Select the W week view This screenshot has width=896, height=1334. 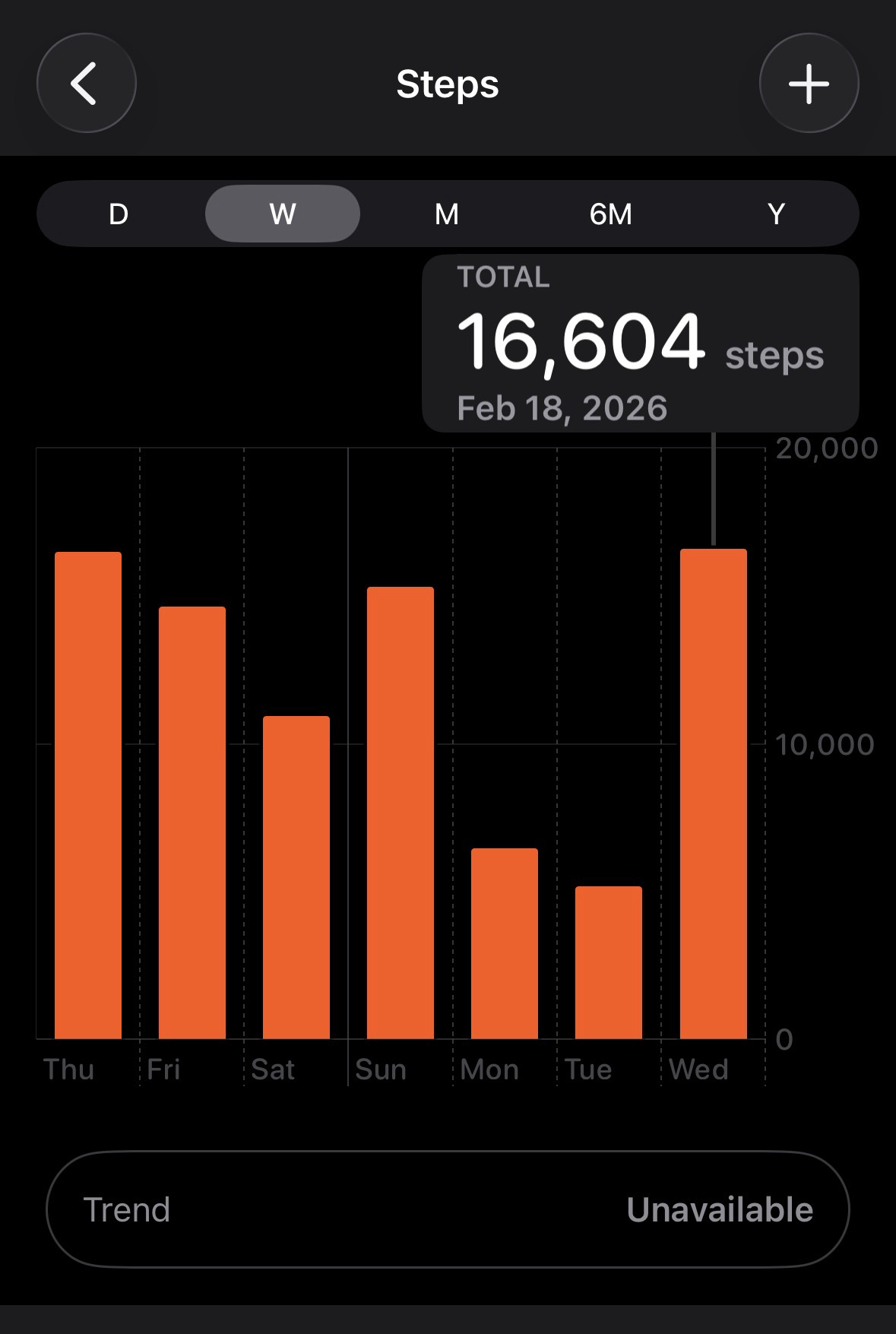coord(283,214)
